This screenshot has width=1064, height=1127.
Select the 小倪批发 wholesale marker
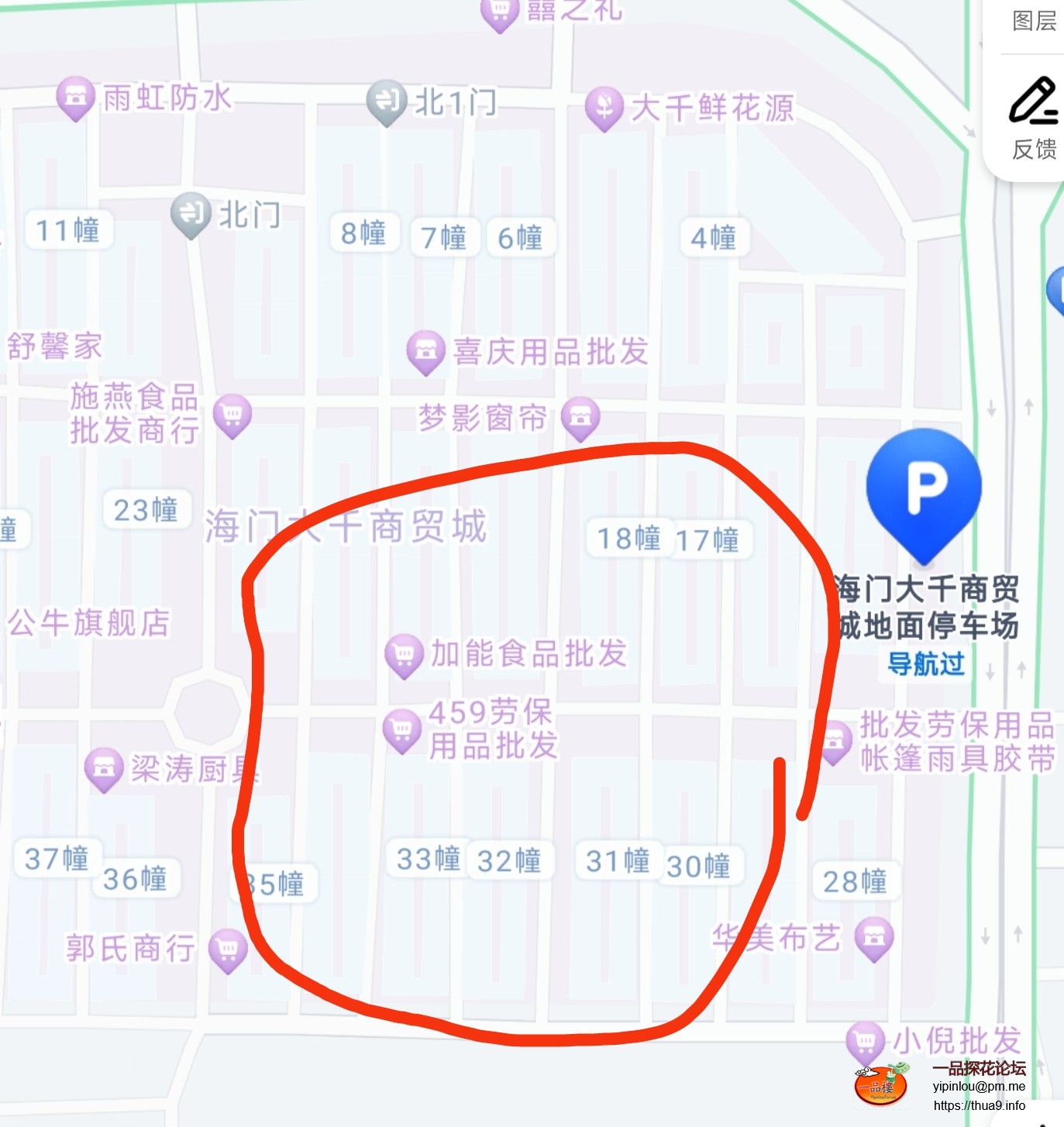[866, 1041]
